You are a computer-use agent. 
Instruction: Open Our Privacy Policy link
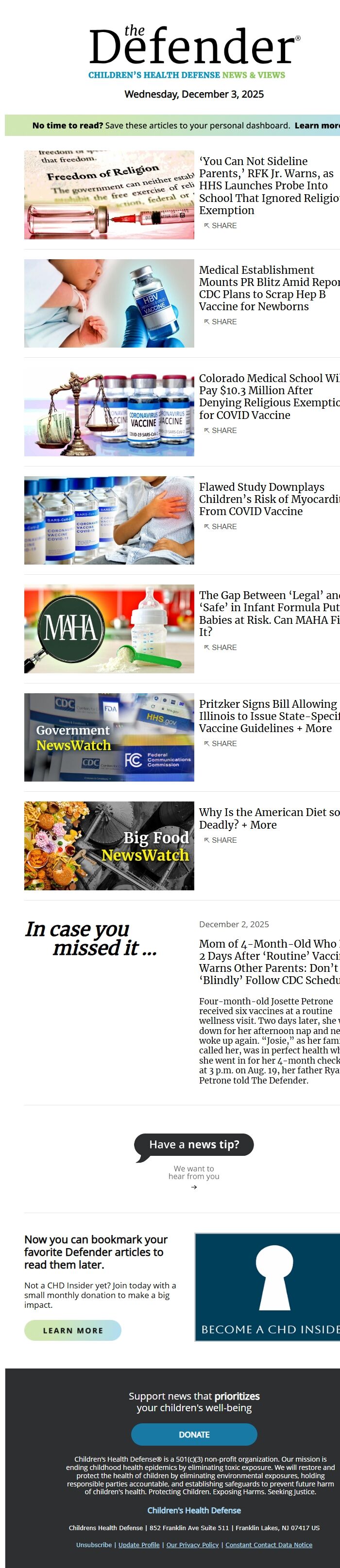click(x=192, y=1545)
